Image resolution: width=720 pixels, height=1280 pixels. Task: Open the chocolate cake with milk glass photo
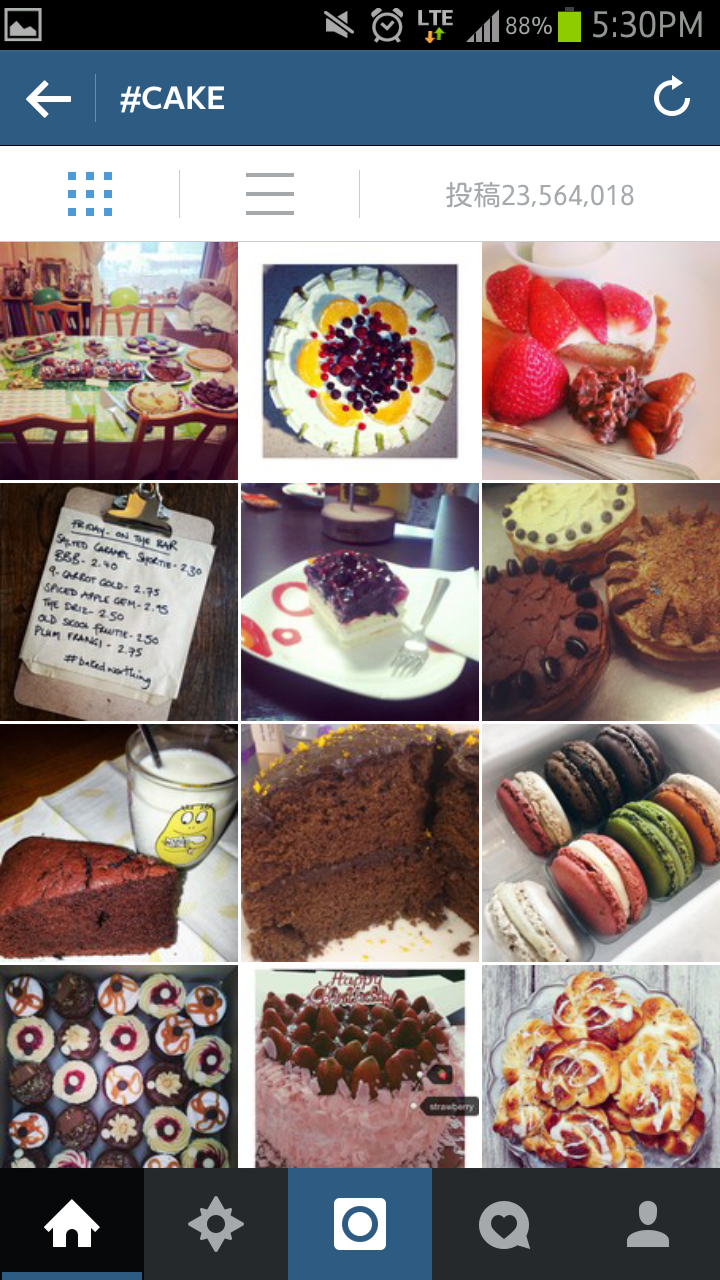tap(119, 843)
